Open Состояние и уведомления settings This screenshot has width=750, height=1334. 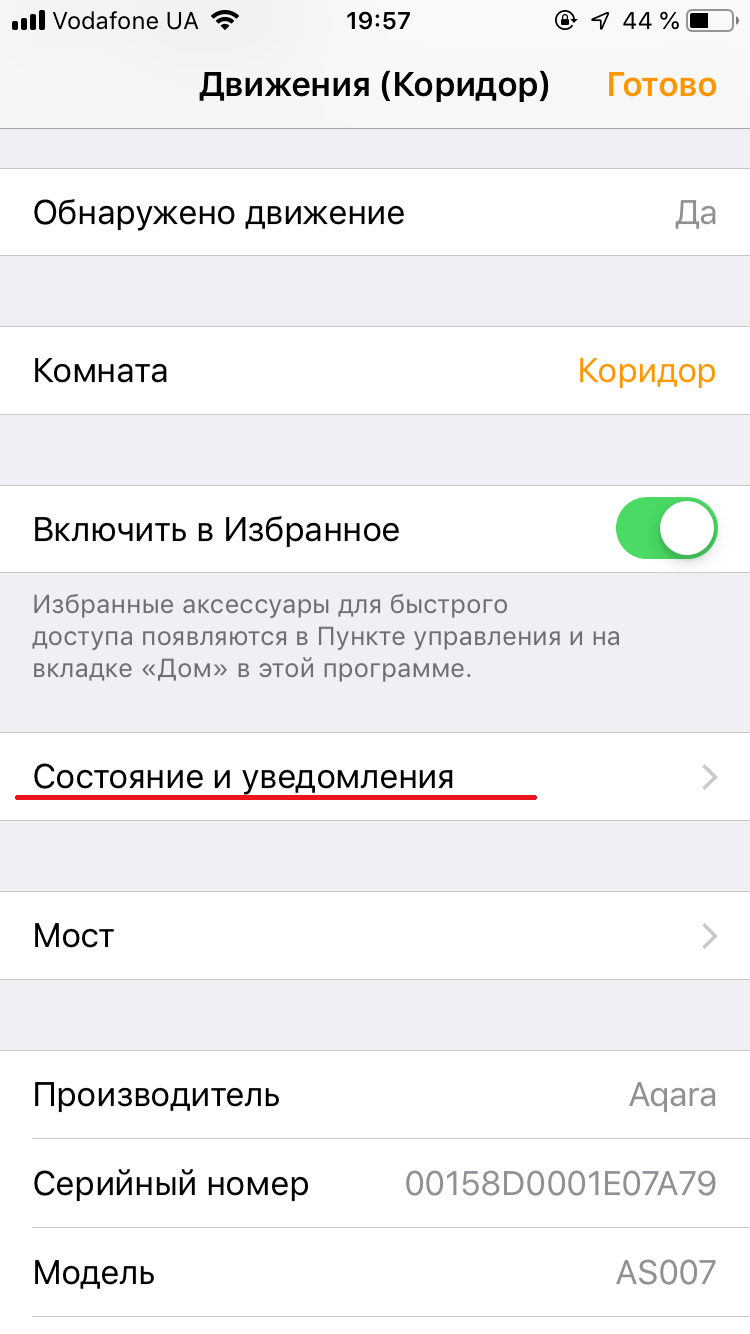click(x=375, y=777)
